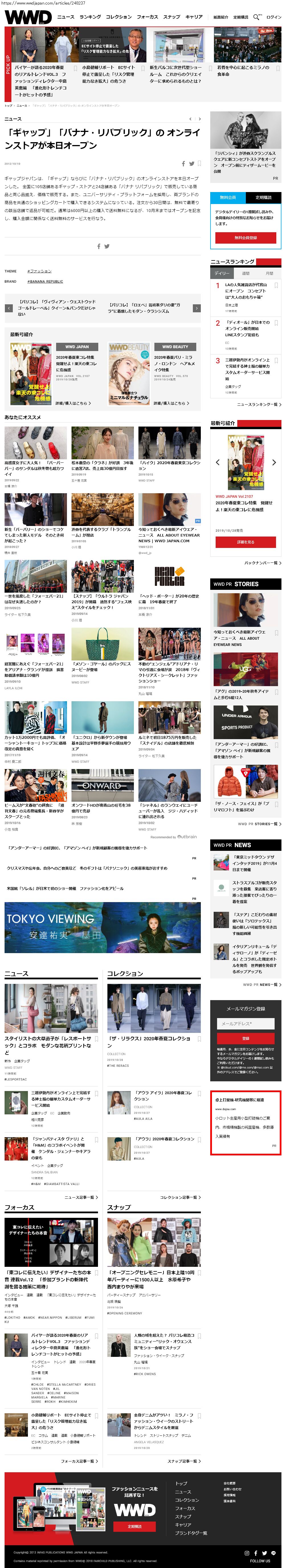Screen dimensions: 286x1568
Task: Open the バックナンバー一覧 link
Action: click(x=262, y=563)
